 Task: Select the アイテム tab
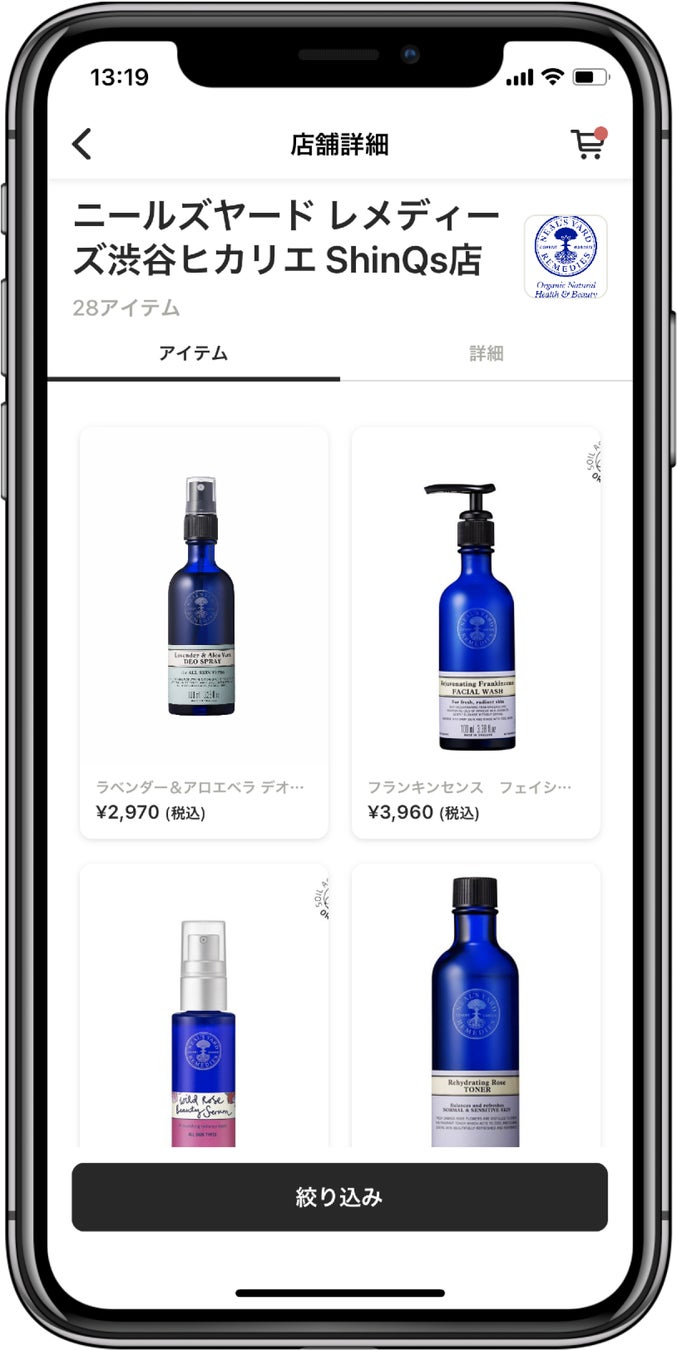click(x=193, y=353)
